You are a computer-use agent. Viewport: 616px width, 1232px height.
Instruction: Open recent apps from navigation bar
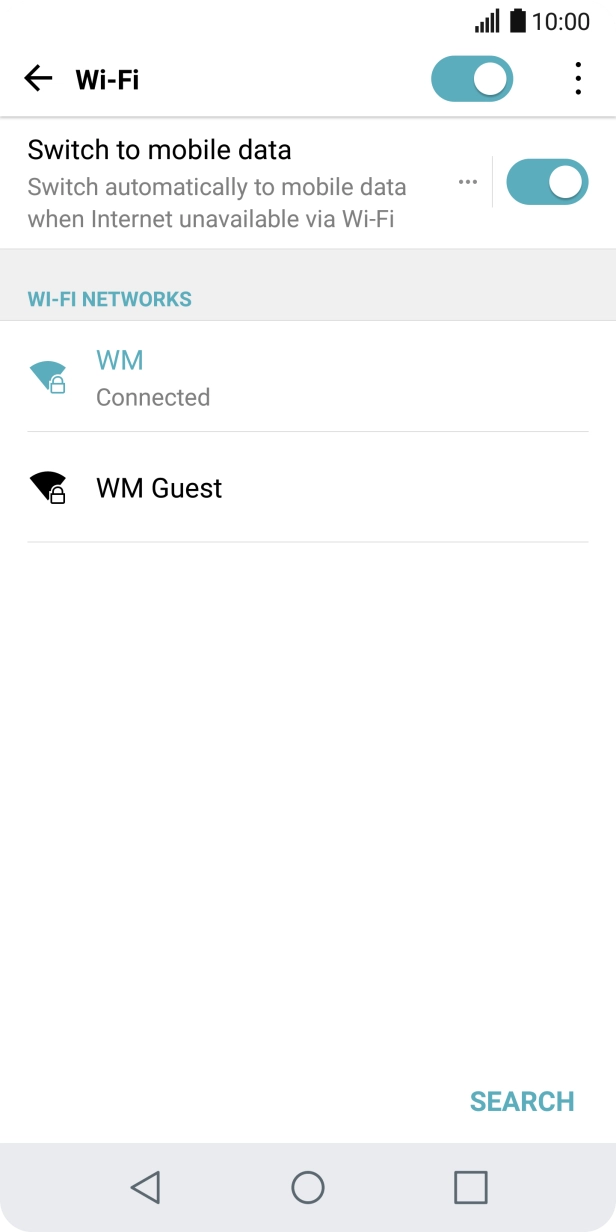pyautogui.click(x=471, y=1187)
